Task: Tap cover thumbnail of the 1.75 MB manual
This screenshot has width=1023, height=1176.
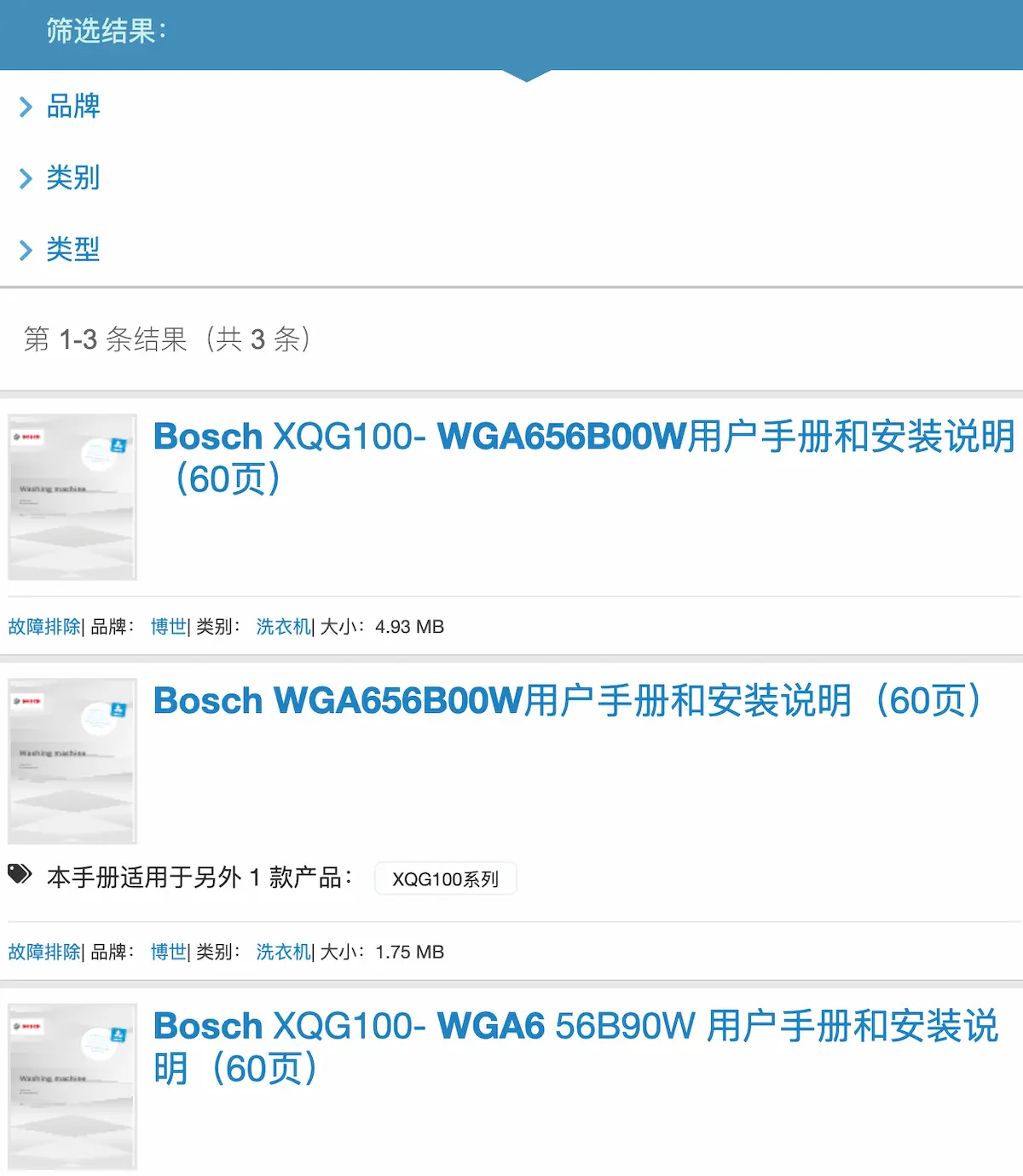Action: click(72, 761)
